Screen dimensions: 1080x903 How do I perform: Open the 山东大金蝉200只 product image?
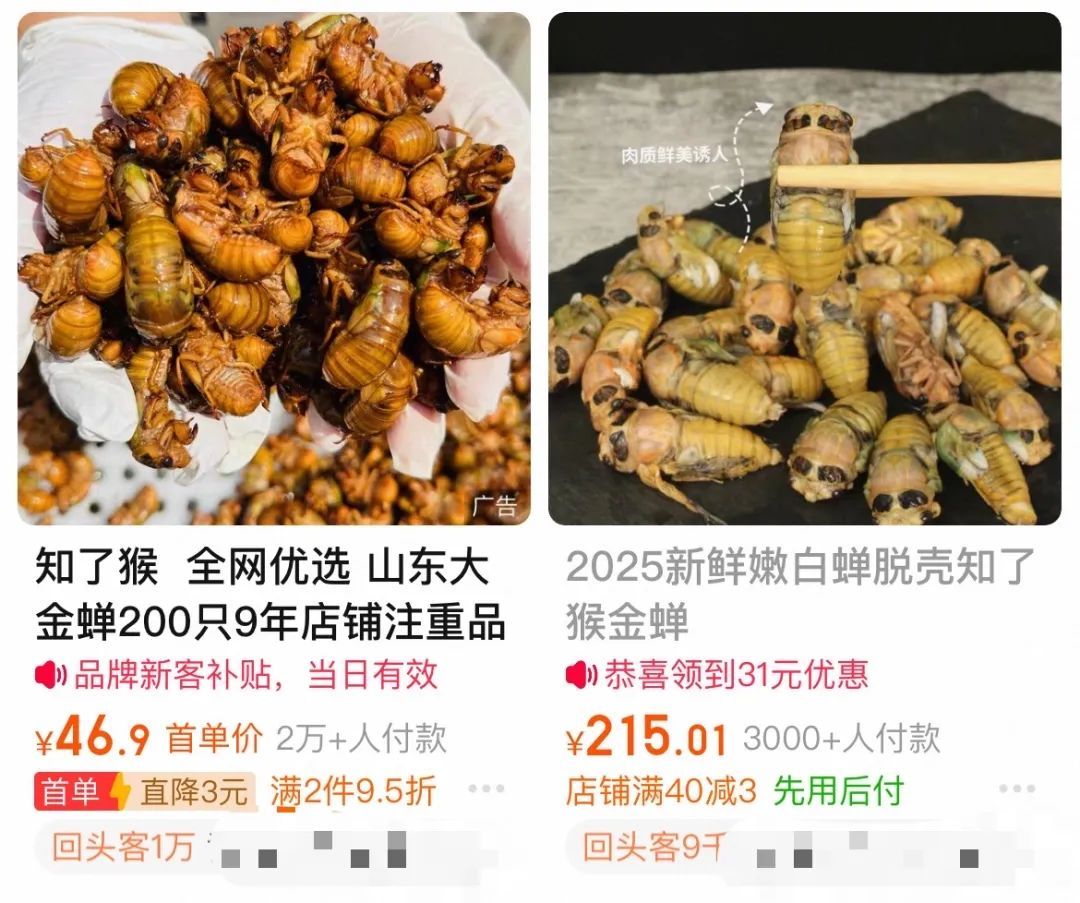[x=274, y=268]
